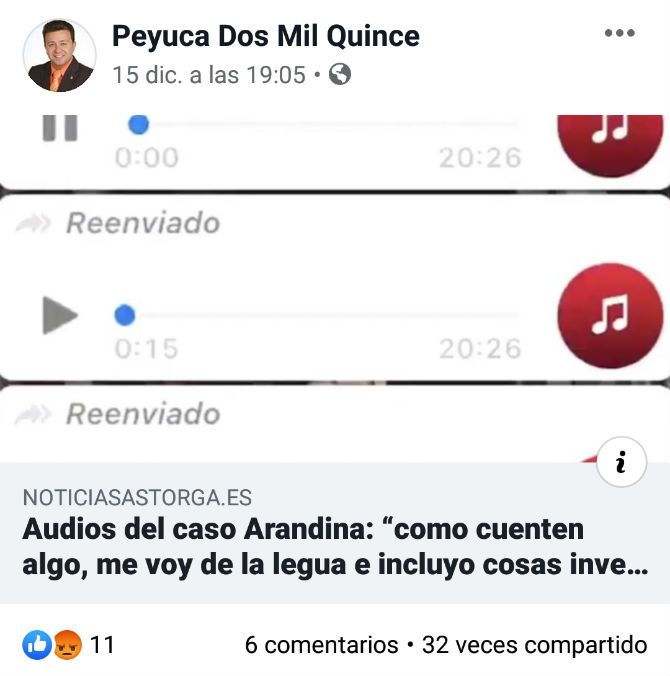The height and width of the screenshot is (676, 670).
Task: Open the shared link preview image
Action: 300,290
